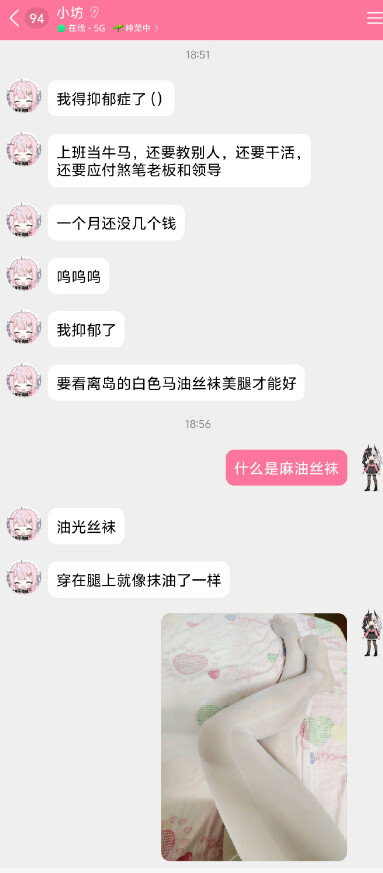
Task: Open 小坊's avatar beside 我得抑郁症了
Action: pyautogui.click(x=23, y=96)
